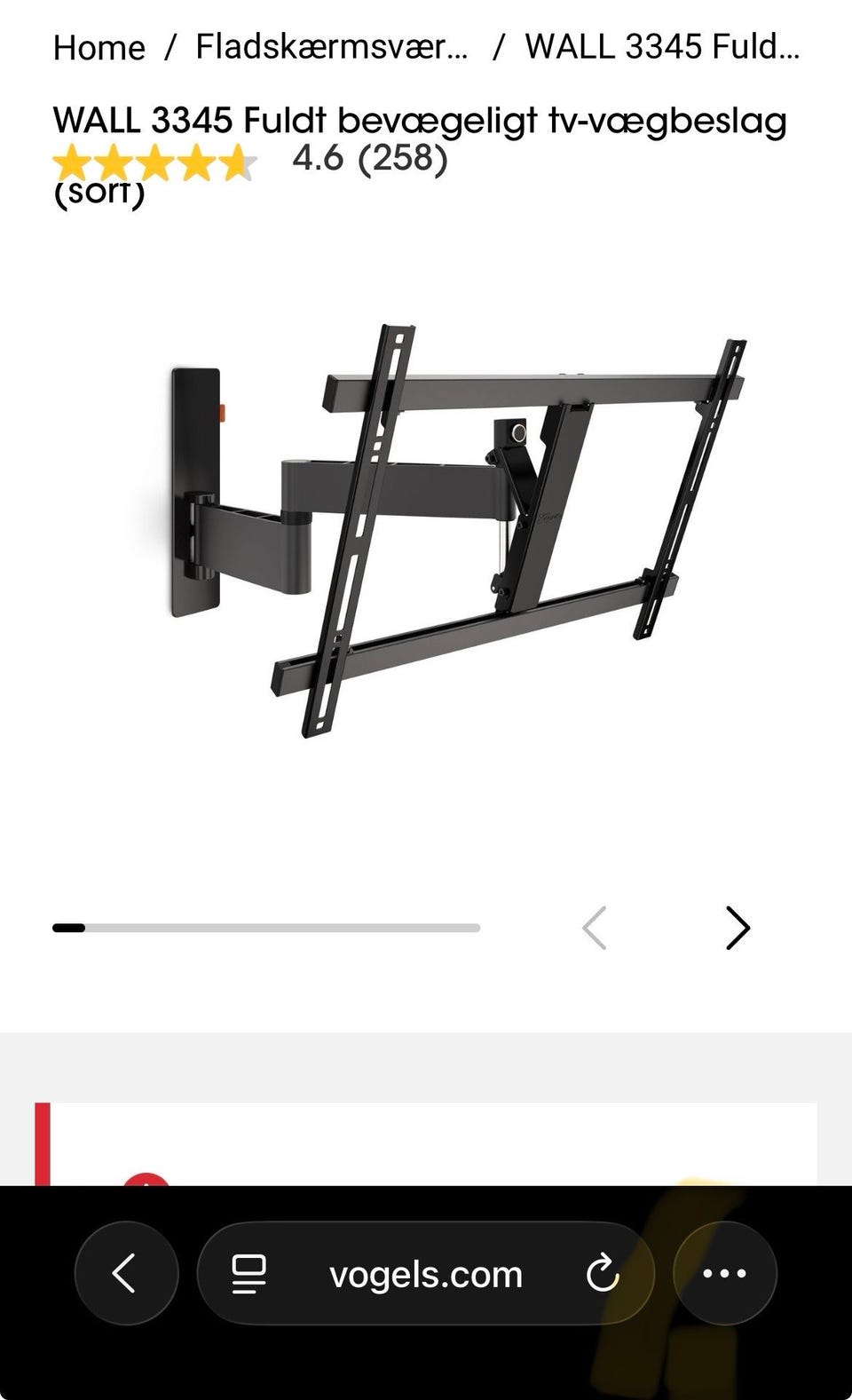The image size is (852, 1400).
Task: Show the previous product image
Action: (595, 928)
